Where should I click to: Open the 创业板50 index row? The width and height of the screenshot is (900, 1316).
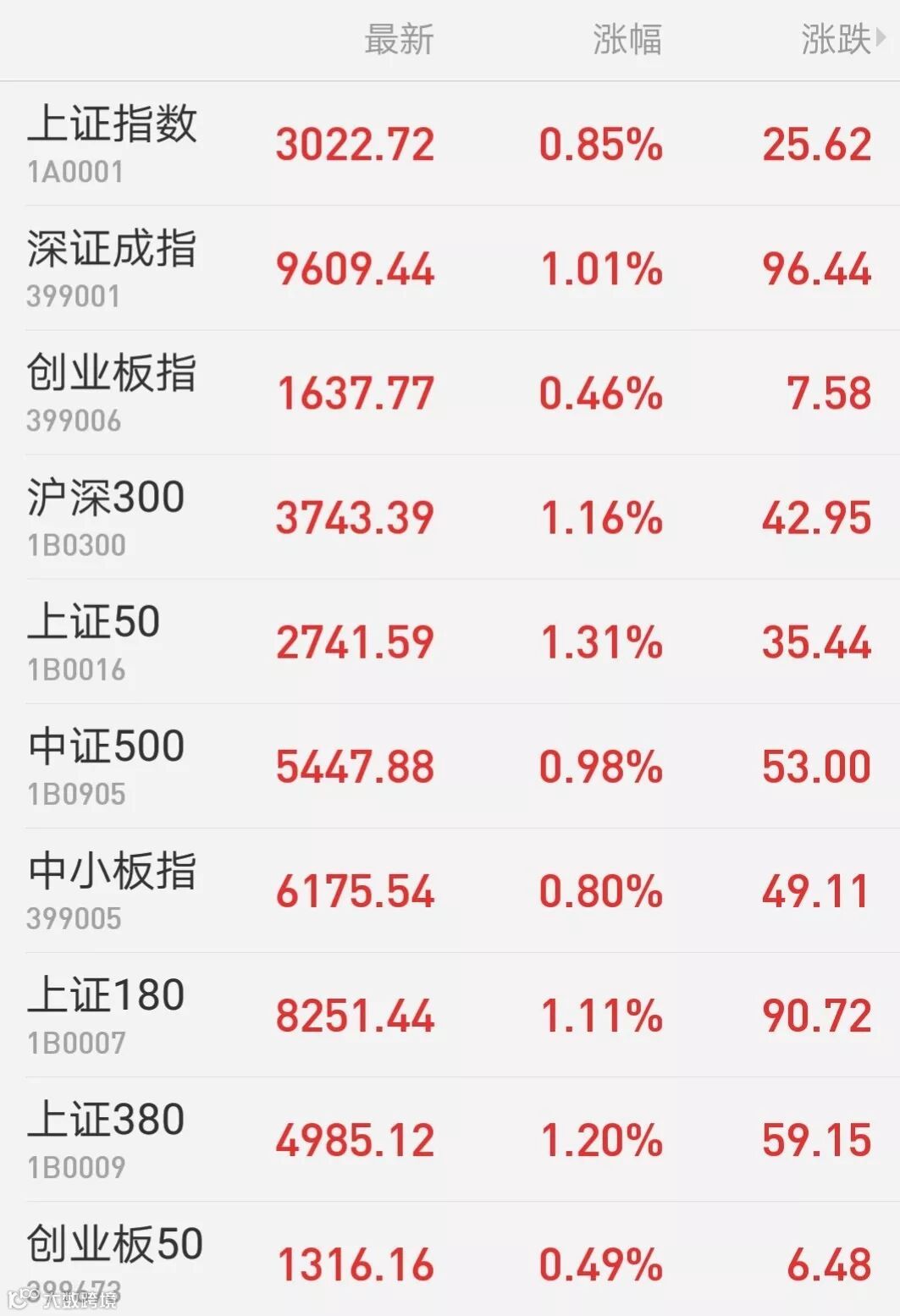click(x=450, y=1259)
